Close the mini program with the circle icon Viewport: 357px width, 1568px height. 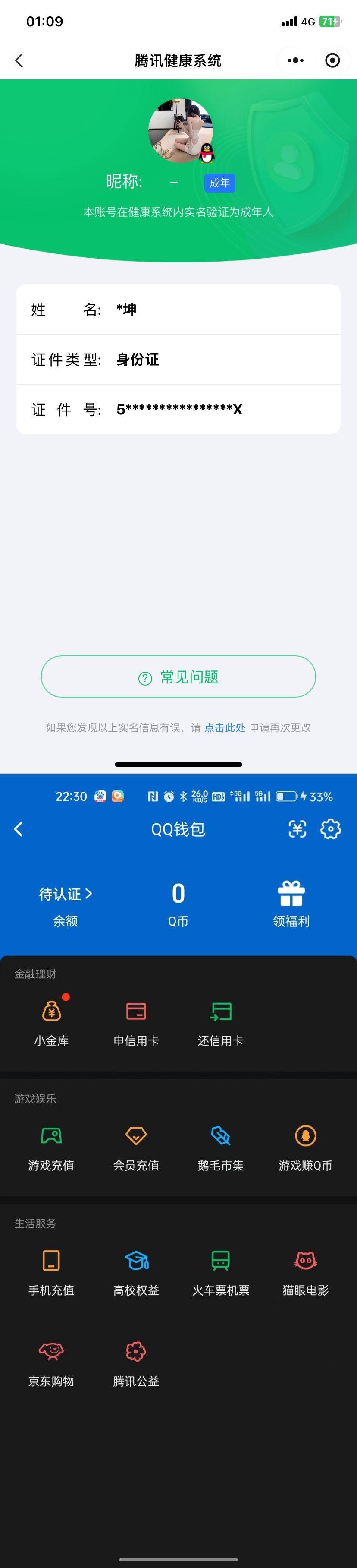(x=332, y=60)
